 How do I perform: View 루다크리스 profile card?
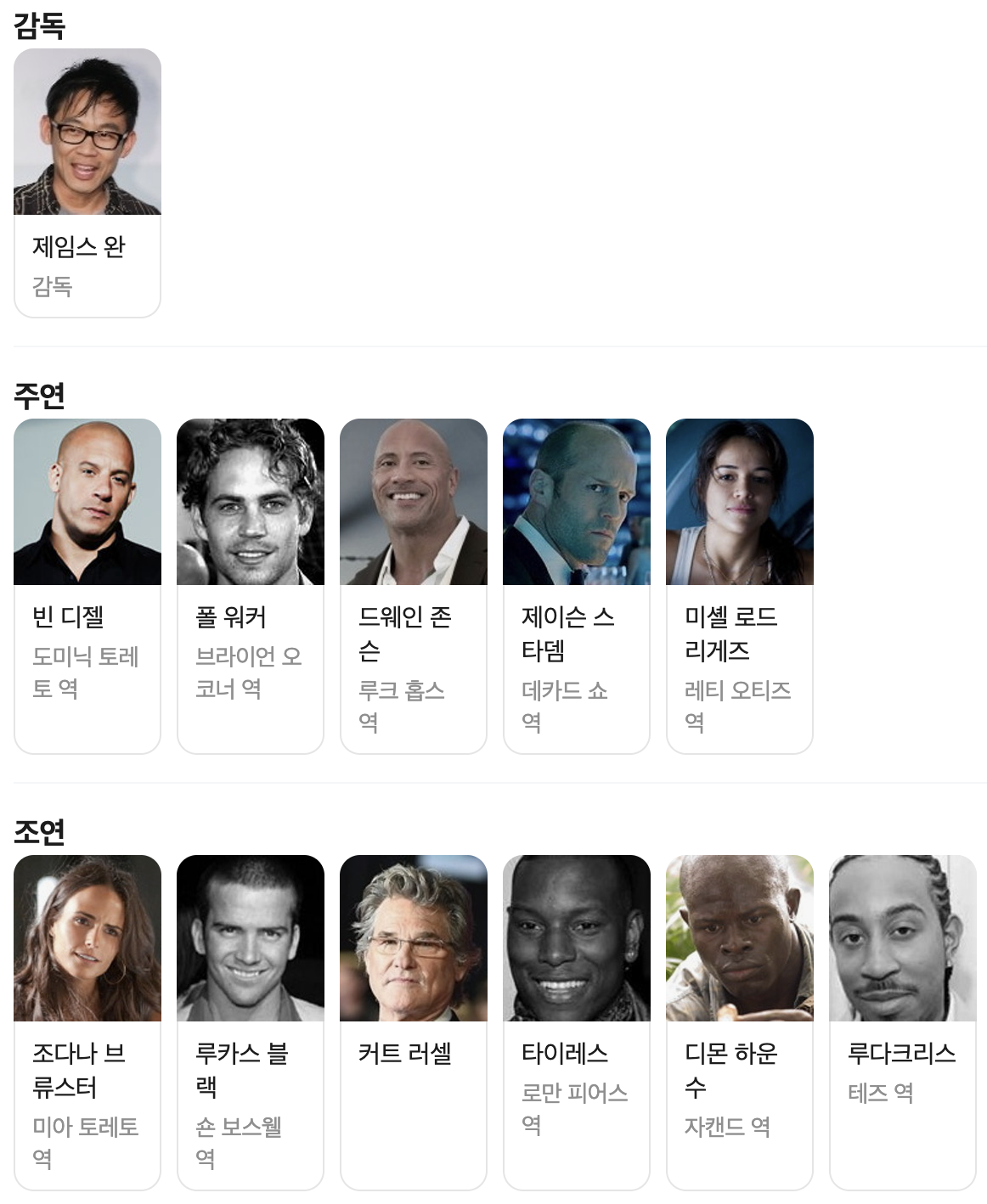(x=903, y=1021)
